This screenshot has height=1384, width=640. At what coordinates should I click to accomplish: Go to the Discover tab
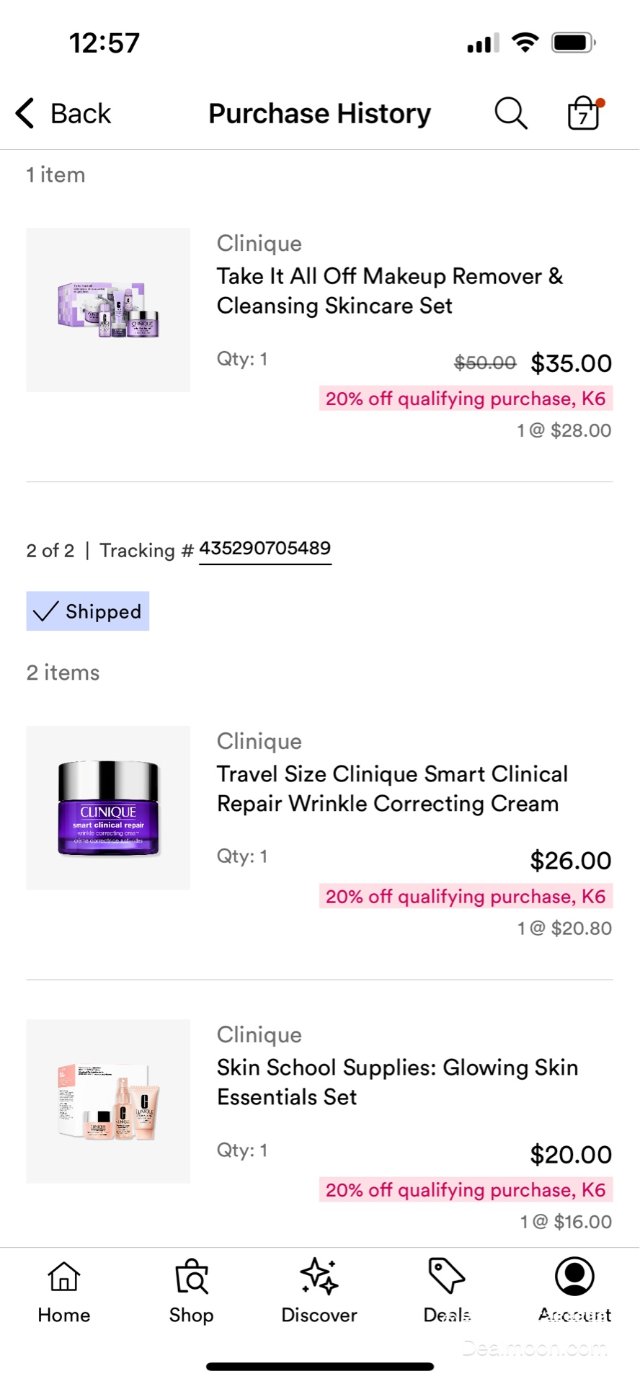[319, 1291]
